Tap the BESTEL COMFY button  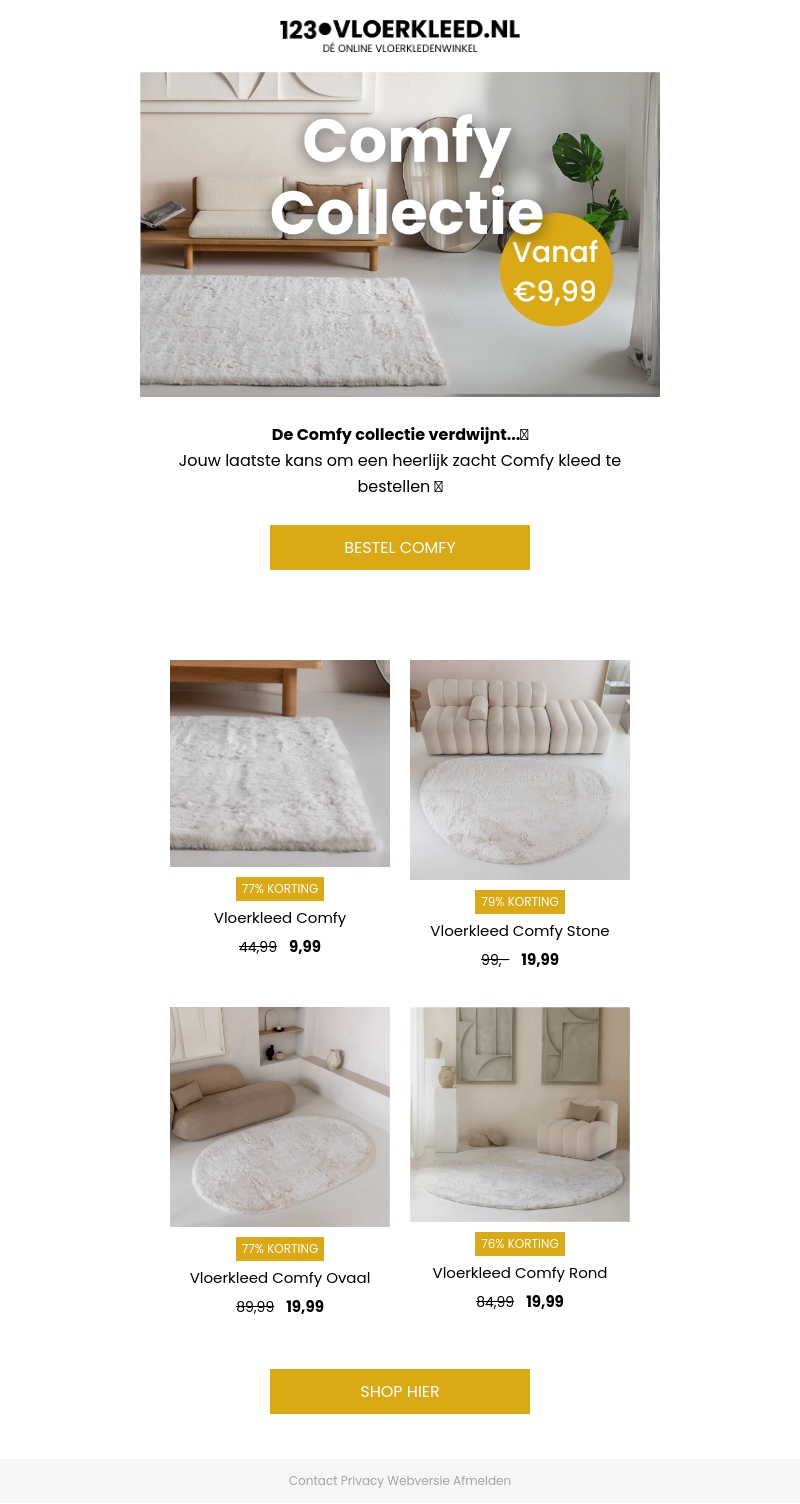point(400,548)
